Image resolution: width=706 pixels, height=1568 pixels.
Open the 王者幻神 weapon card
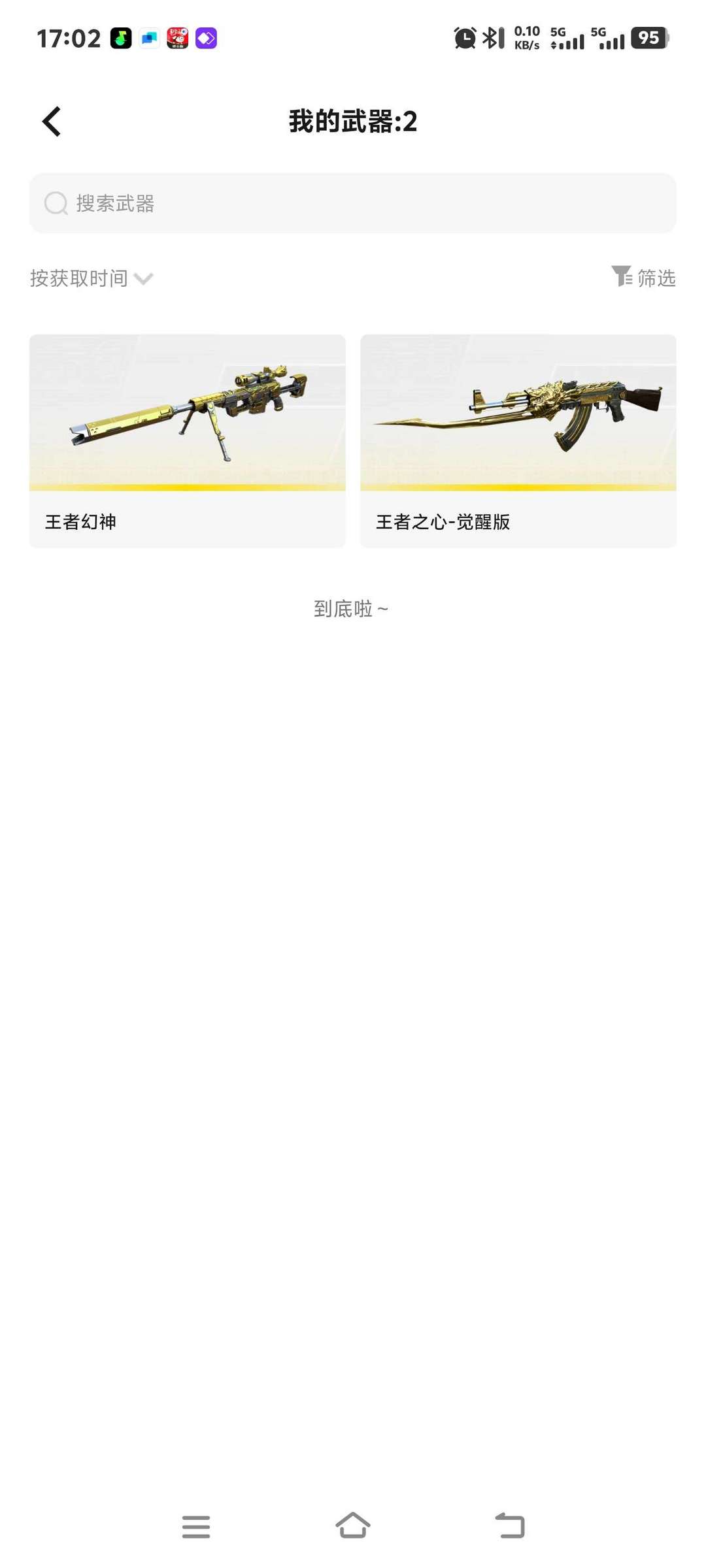(x=188, y=441)
